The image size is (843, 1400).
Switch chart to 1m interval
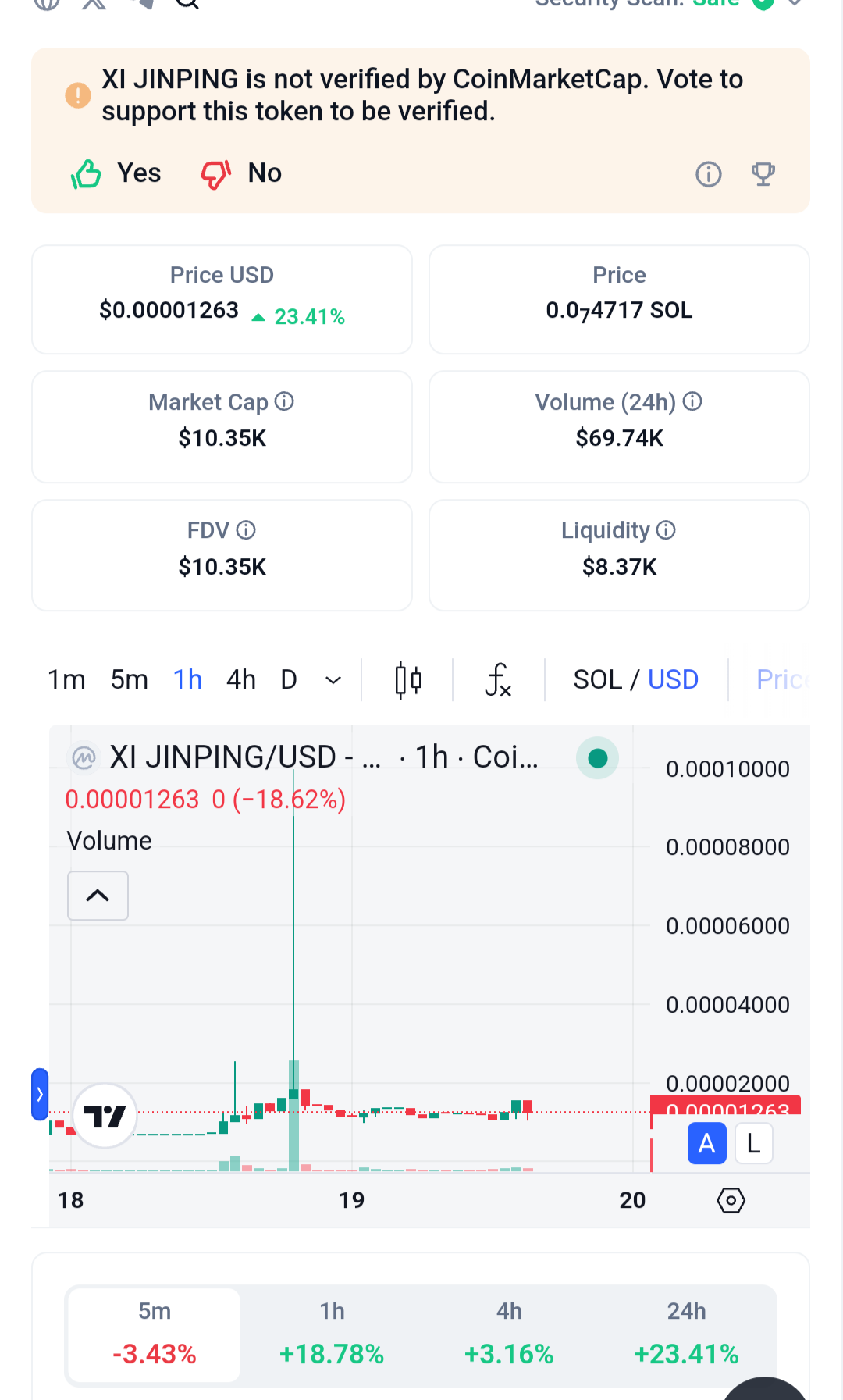[x=66, y=679]
